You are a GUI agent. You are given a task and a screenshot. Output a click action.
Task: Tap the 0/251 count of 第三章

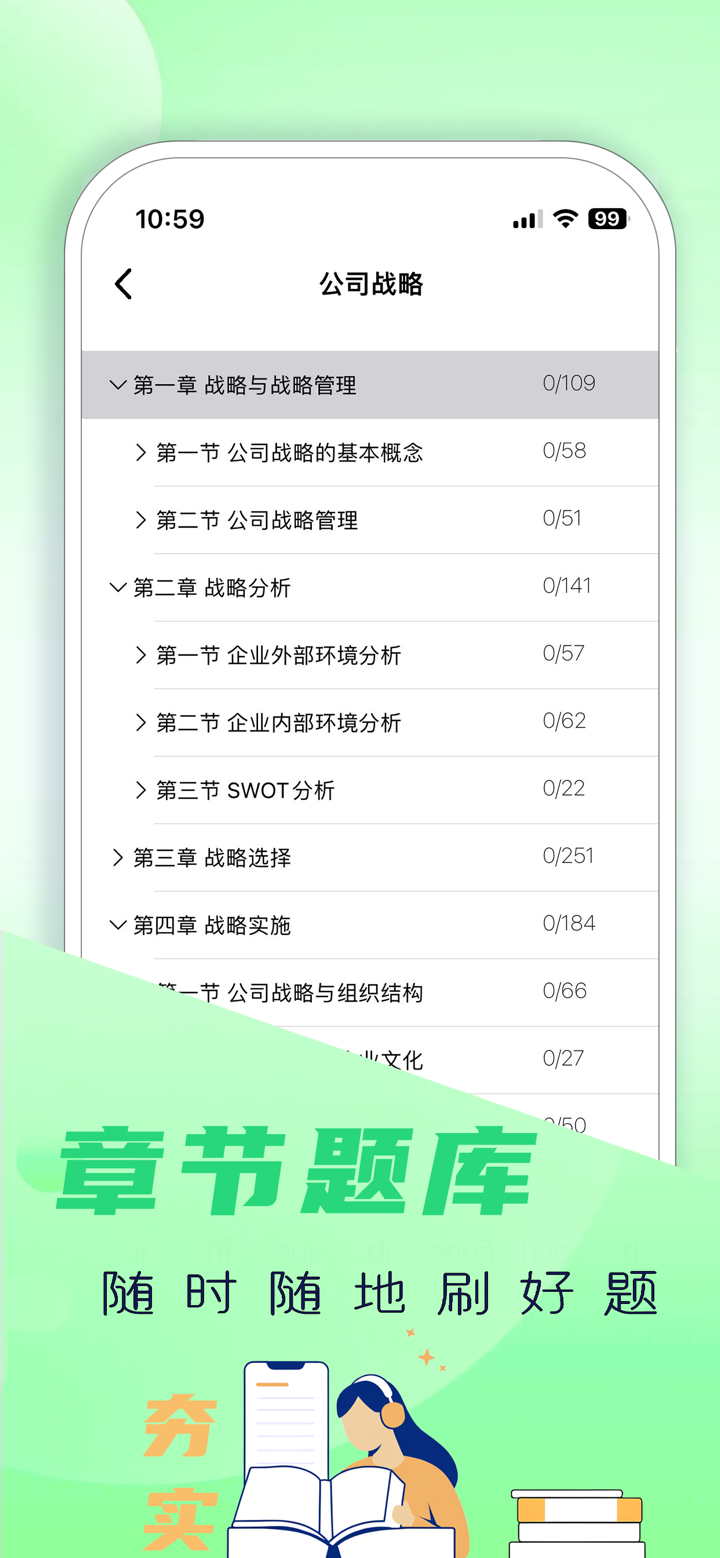pos(568,856)
